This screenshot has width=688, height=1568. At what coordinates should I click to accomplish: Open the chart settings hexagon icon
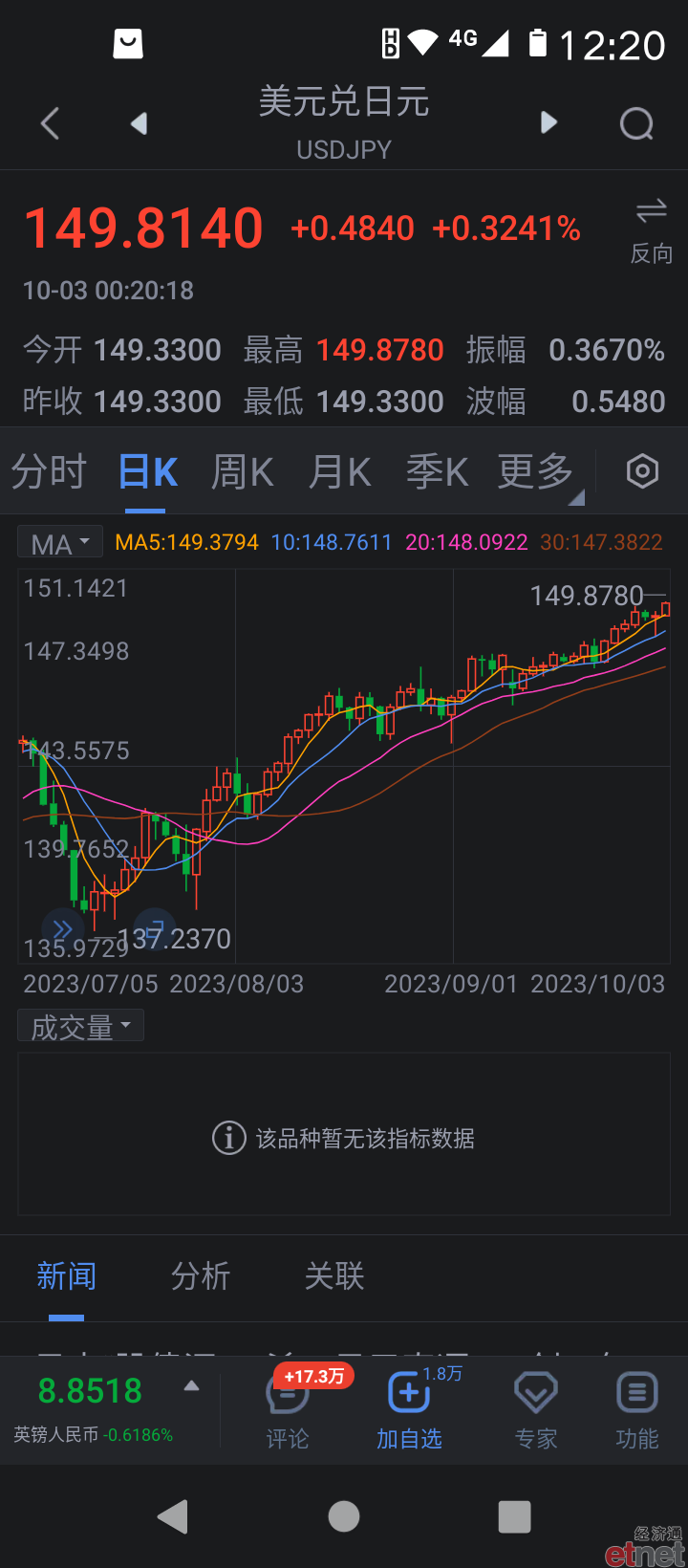click(x=642, y=471)
